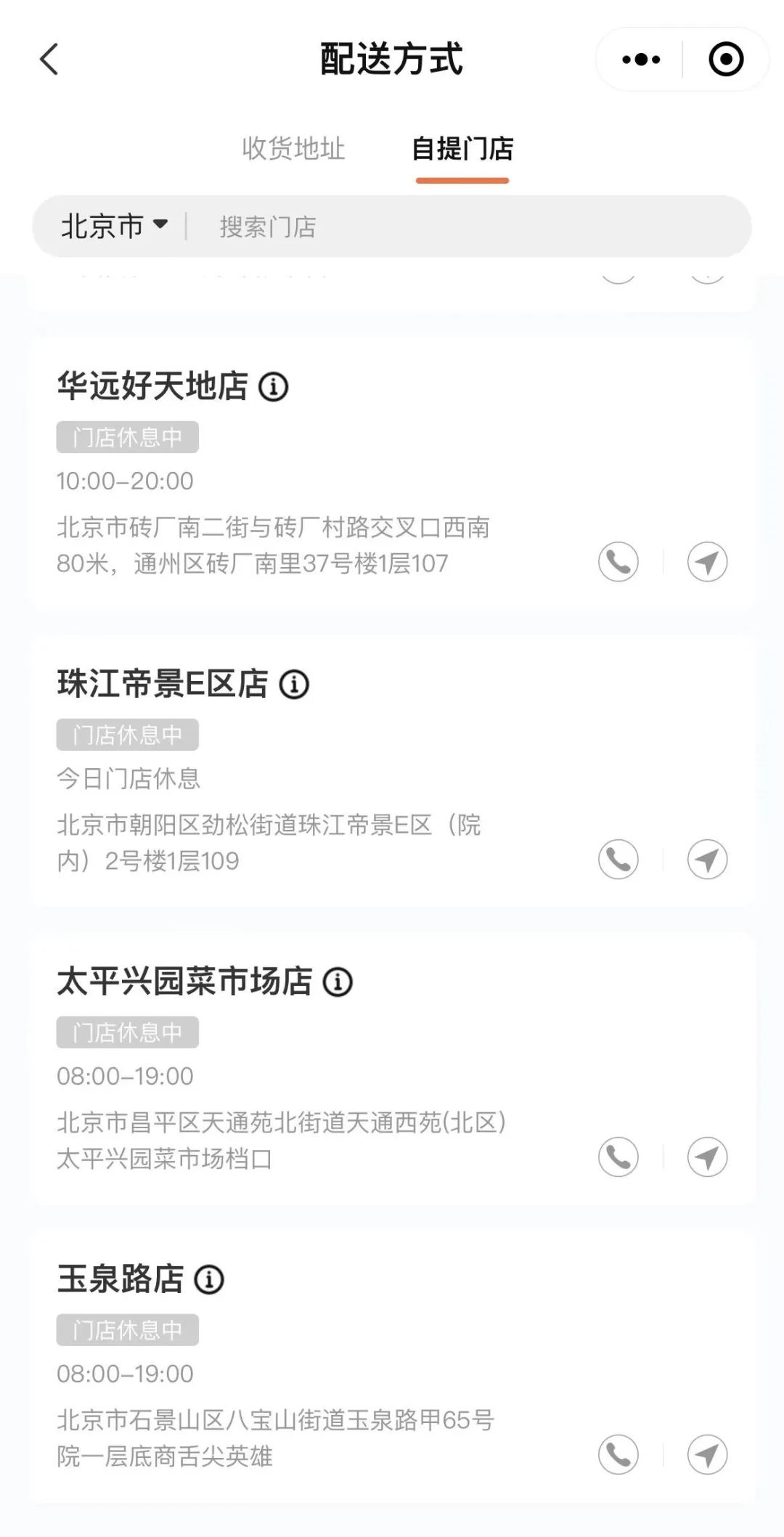View info for 珠江帝景E区店
The image size is (784, 1537).
point(294,683)
